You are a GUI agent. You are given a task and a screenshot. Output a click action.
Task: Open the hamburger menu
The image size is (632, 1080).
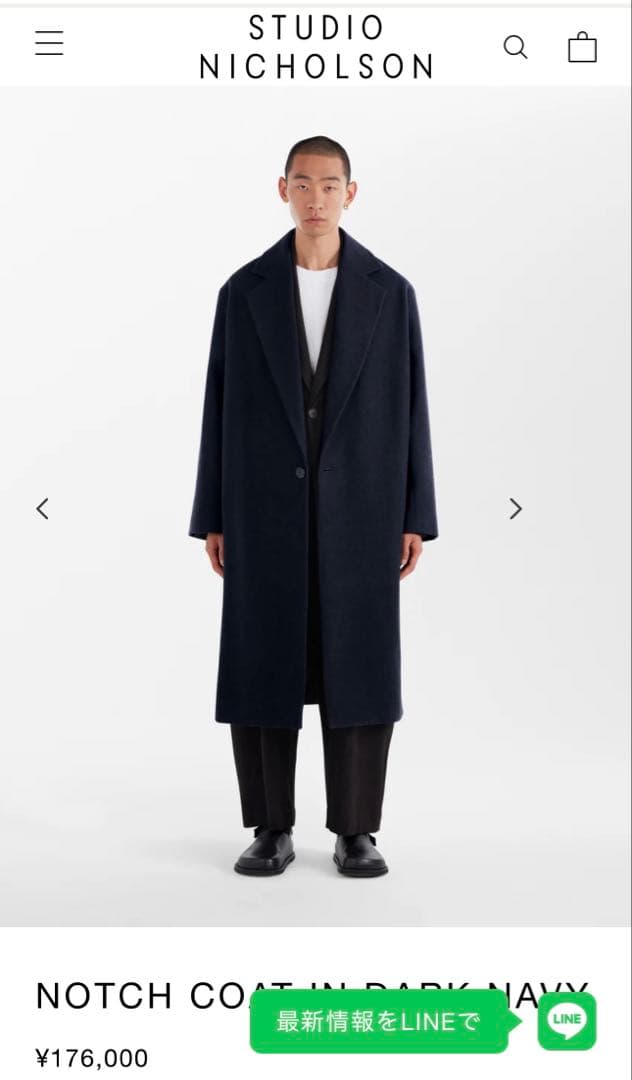tap(49, 44)
